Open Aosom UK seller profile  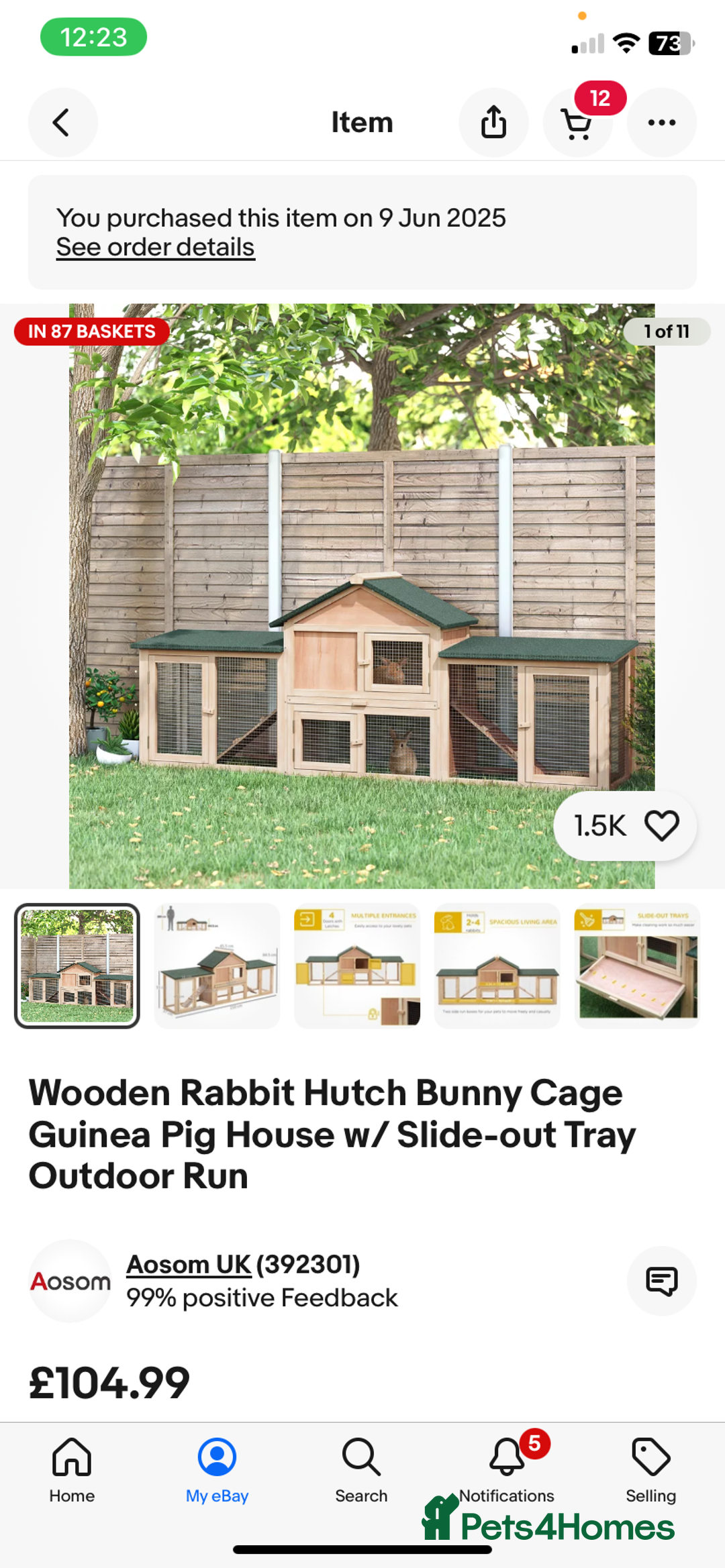[x=189, y=1265]
